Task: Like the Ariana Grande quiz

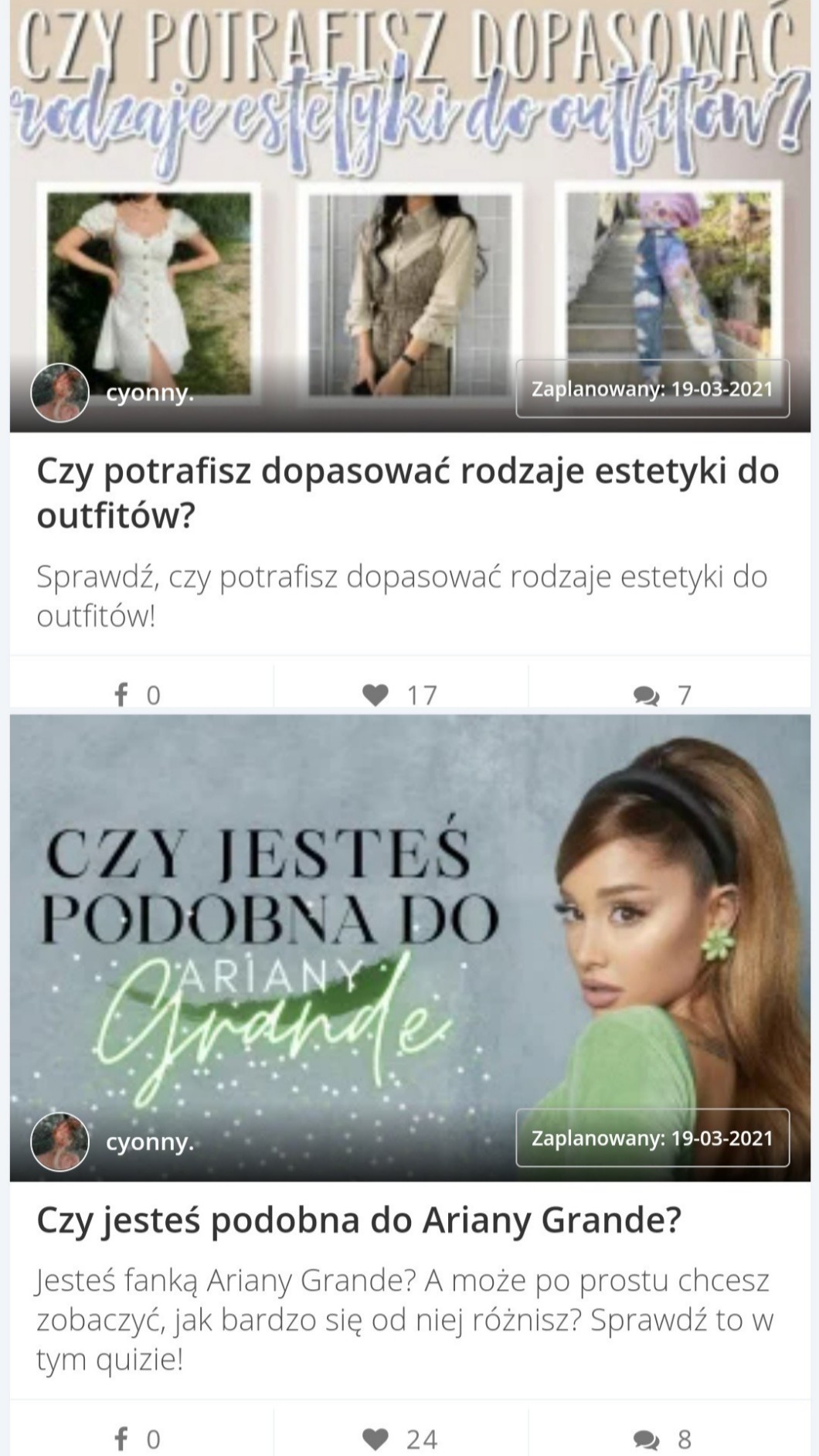Action: click(400, 1439)
